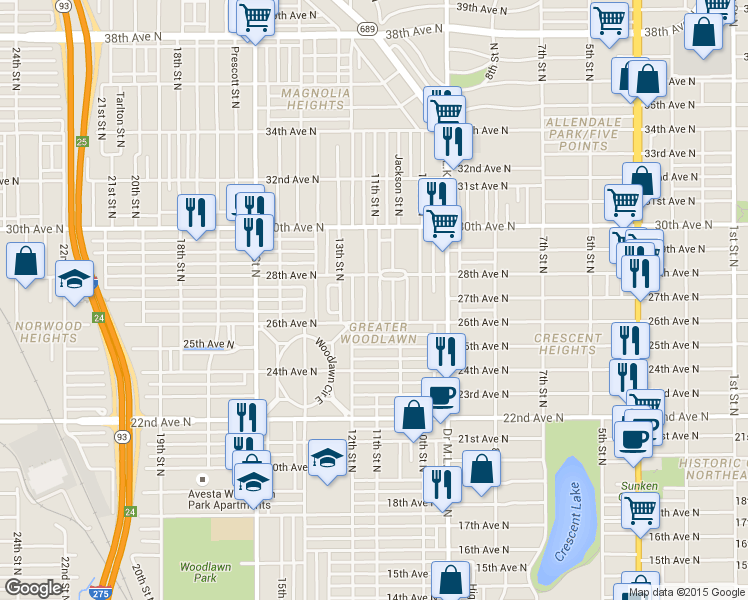Select the school marker beside the I-275 highway
This screenshot has width=748, height=600.
(x=74, y=279)
